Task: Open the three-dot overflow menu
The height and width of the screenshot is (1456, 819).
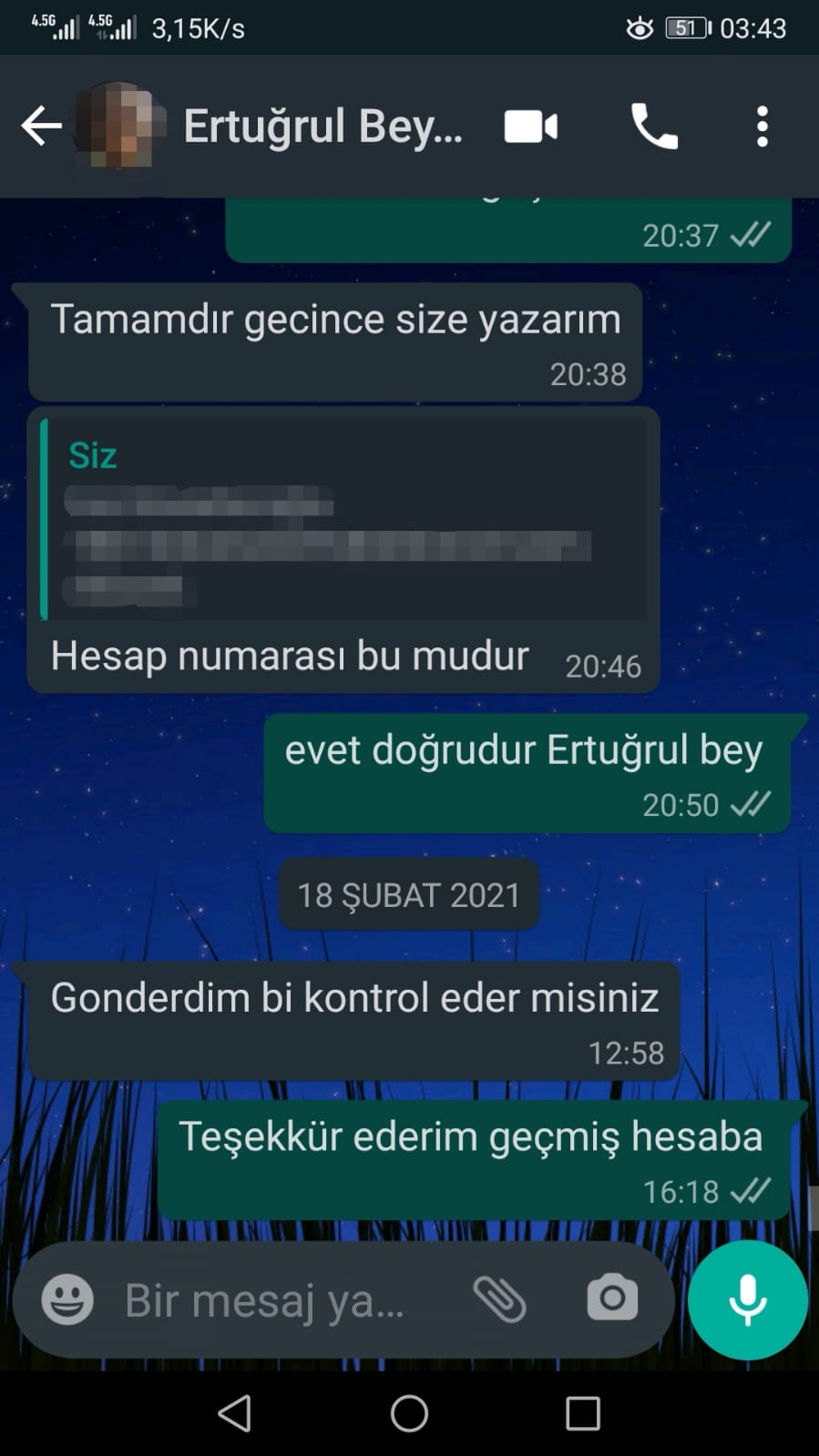Action: [763, 127]
